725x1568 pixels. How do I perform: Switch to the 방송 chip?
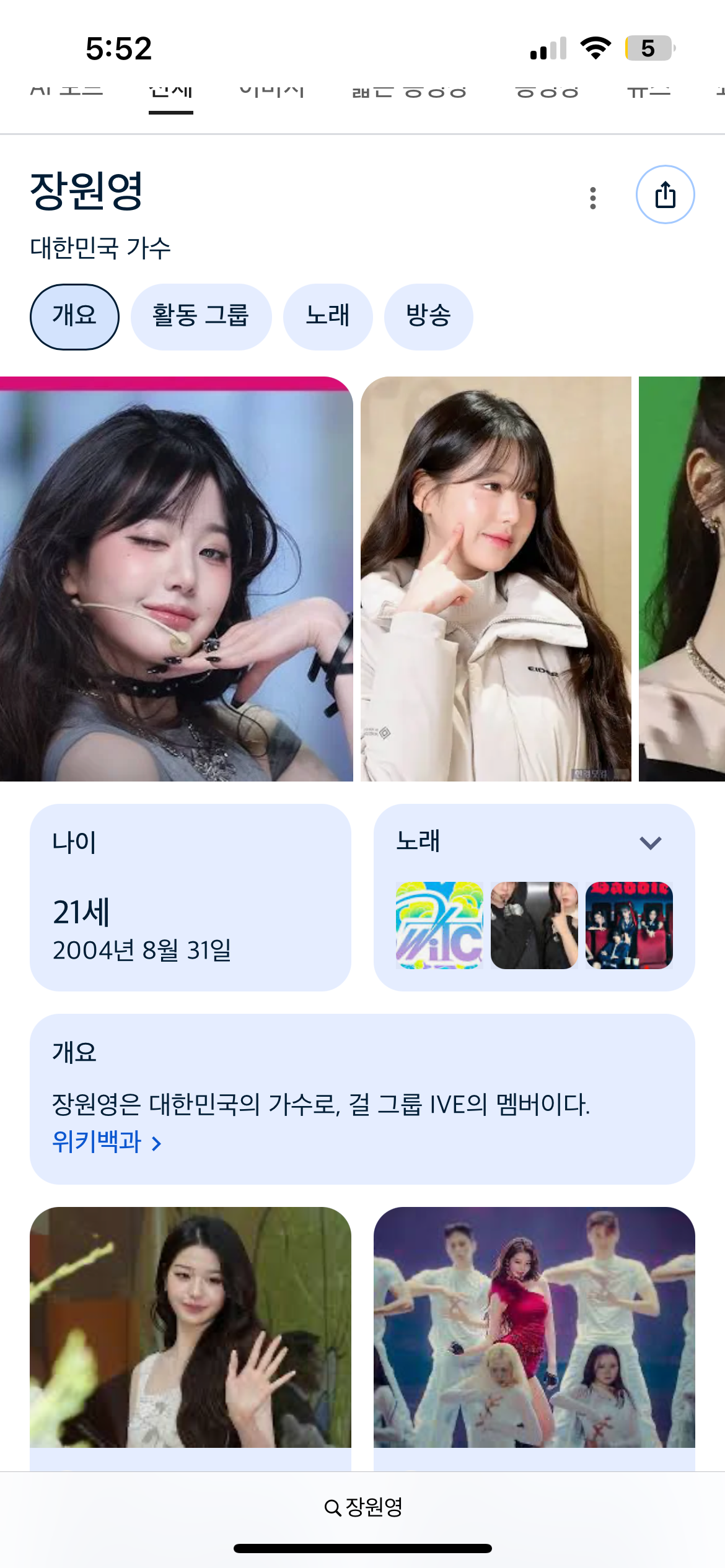(428, 316)
